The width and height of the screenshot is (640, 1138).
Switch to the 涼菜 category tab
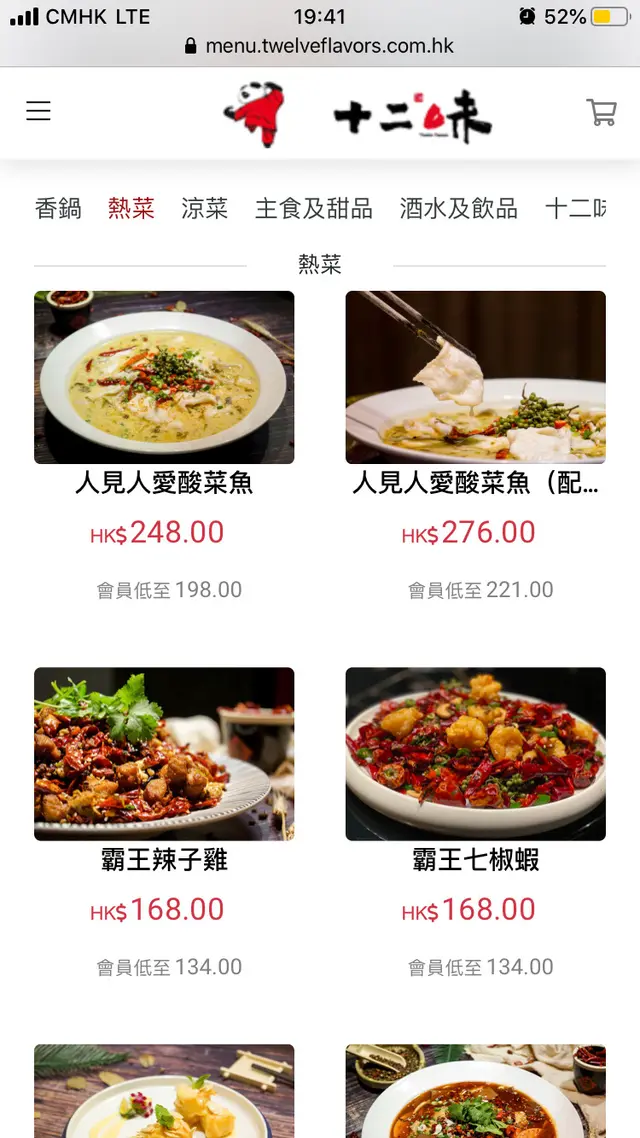pyautogui.click(x=205, y=208)
